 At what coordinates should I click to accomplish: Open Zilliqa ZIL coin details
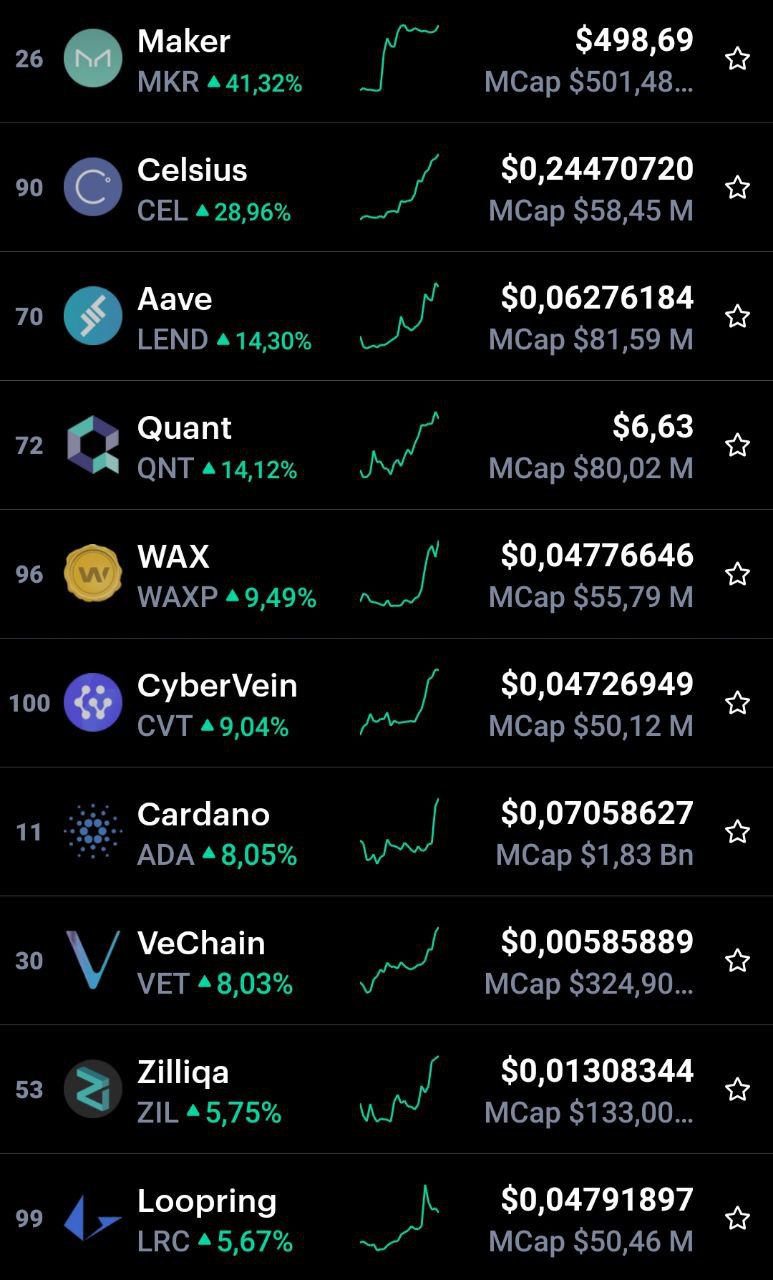(x=386, y=1089)
